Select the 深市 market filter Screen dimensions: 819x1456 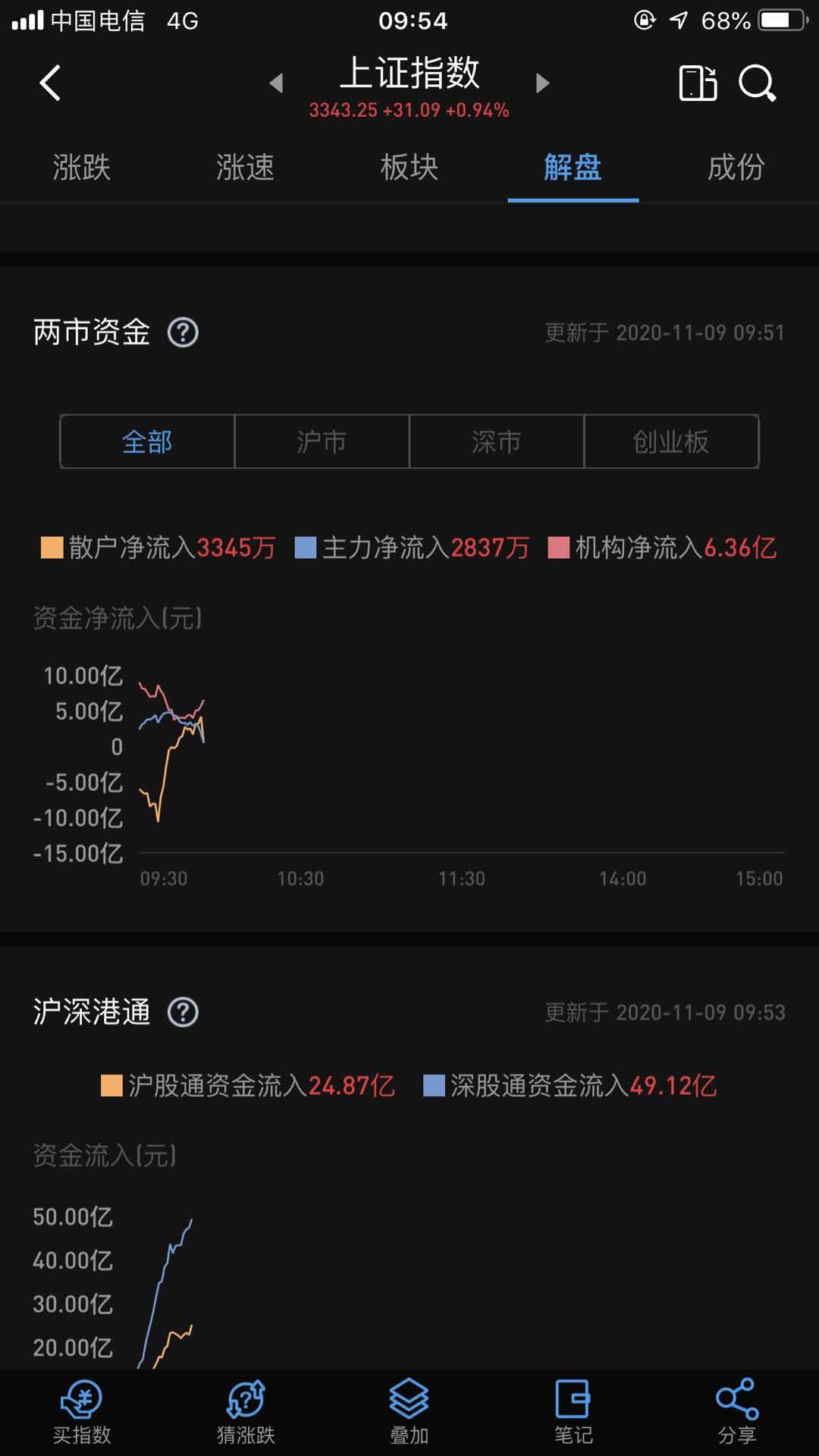(x=495, y=441)
